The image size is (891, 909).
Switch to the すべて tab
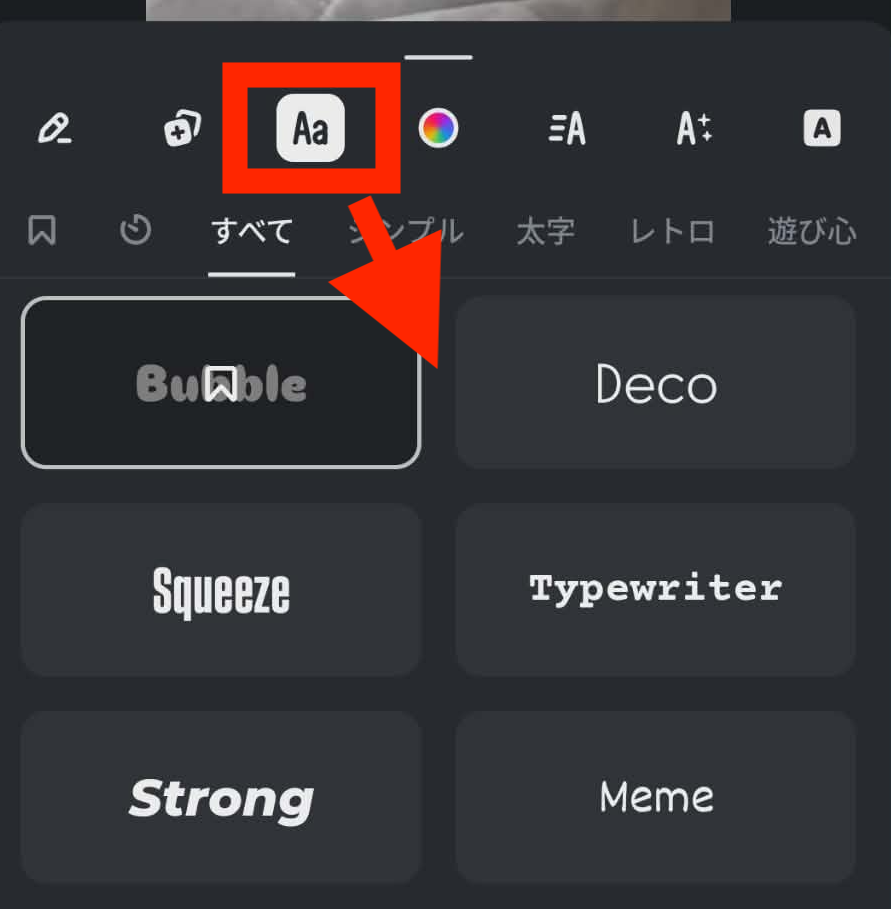[252, 232]
